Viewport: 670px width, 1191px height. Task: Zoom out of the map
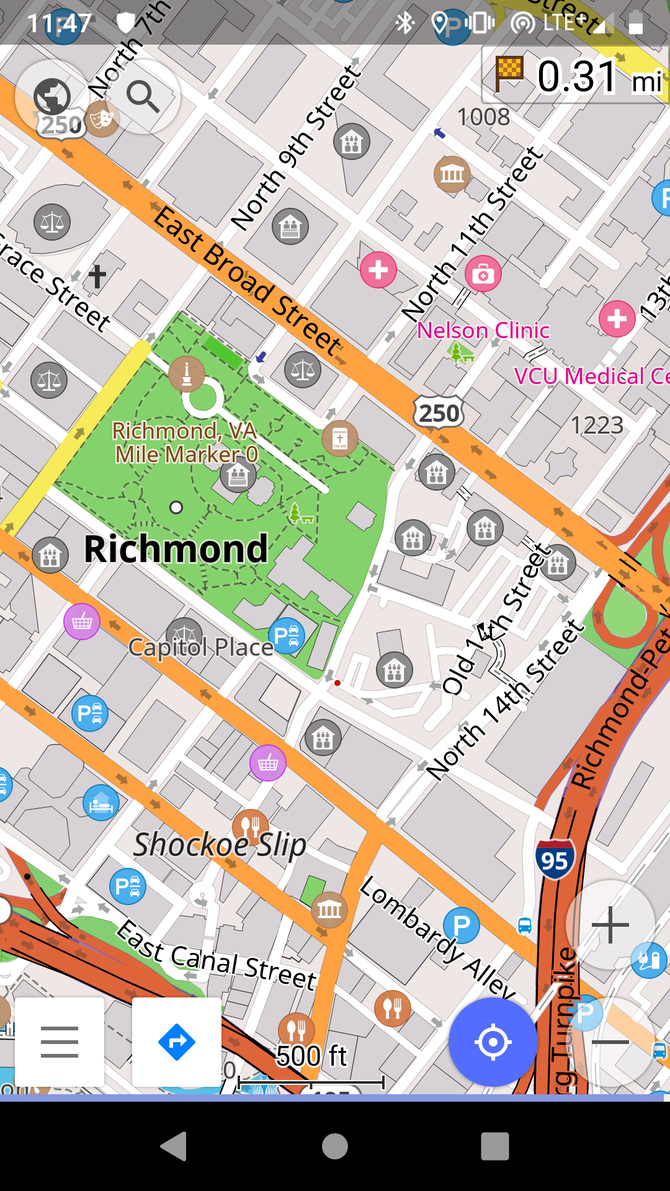pyautogui.click(x=610, y=1042)
